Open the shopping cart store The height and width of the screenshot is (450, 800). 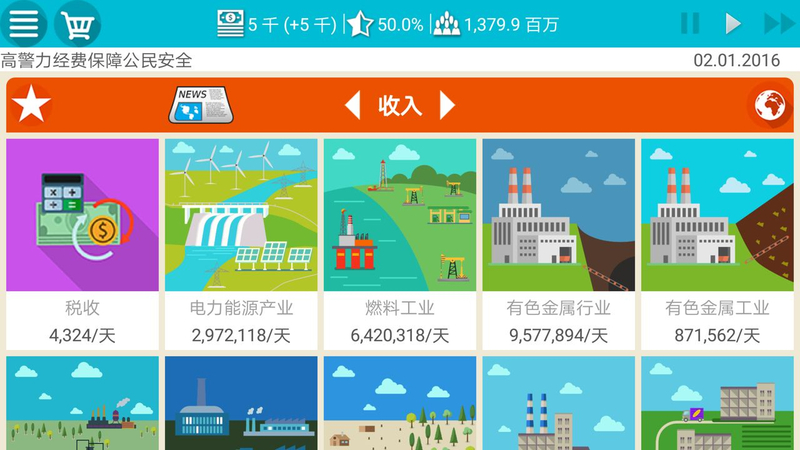(77, 23)
